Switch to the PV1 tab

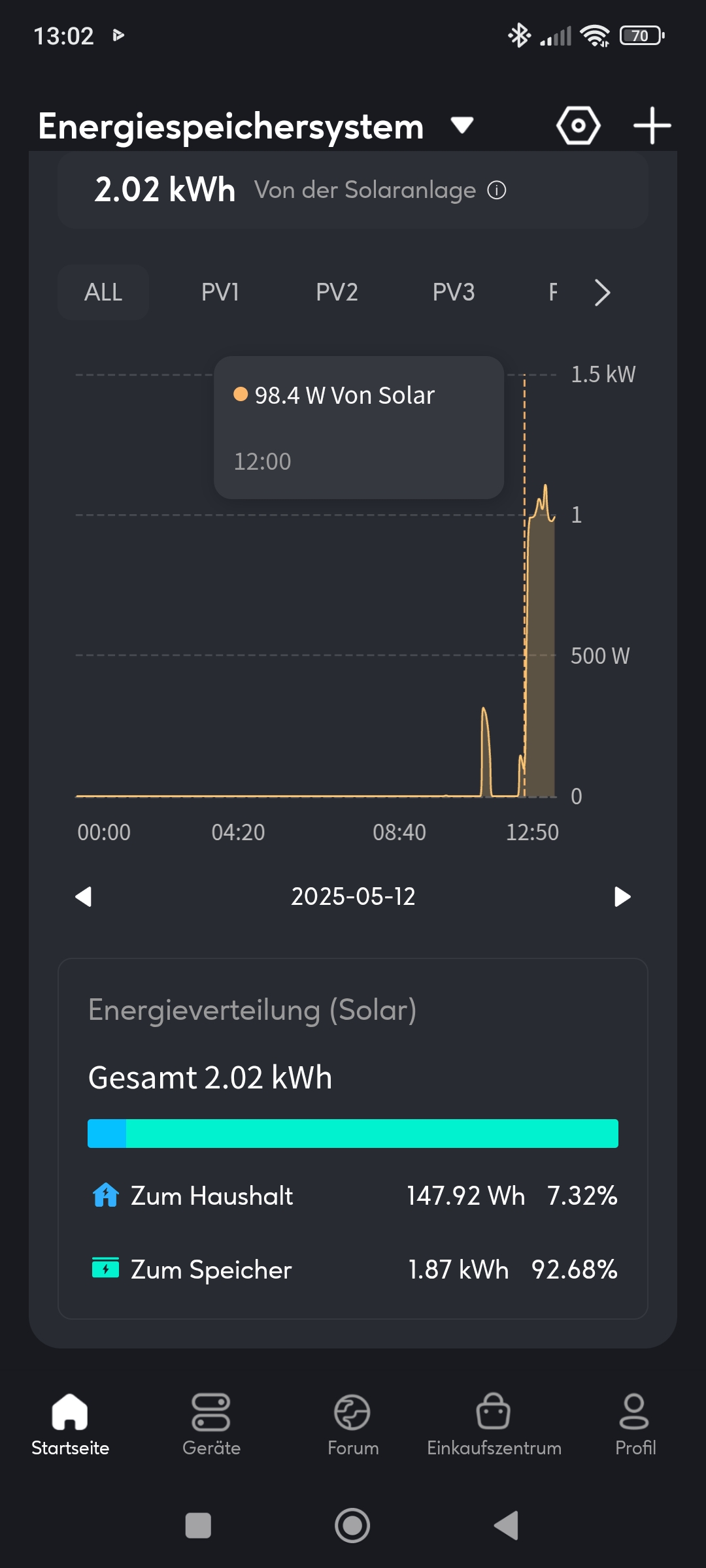coord(220,292)
